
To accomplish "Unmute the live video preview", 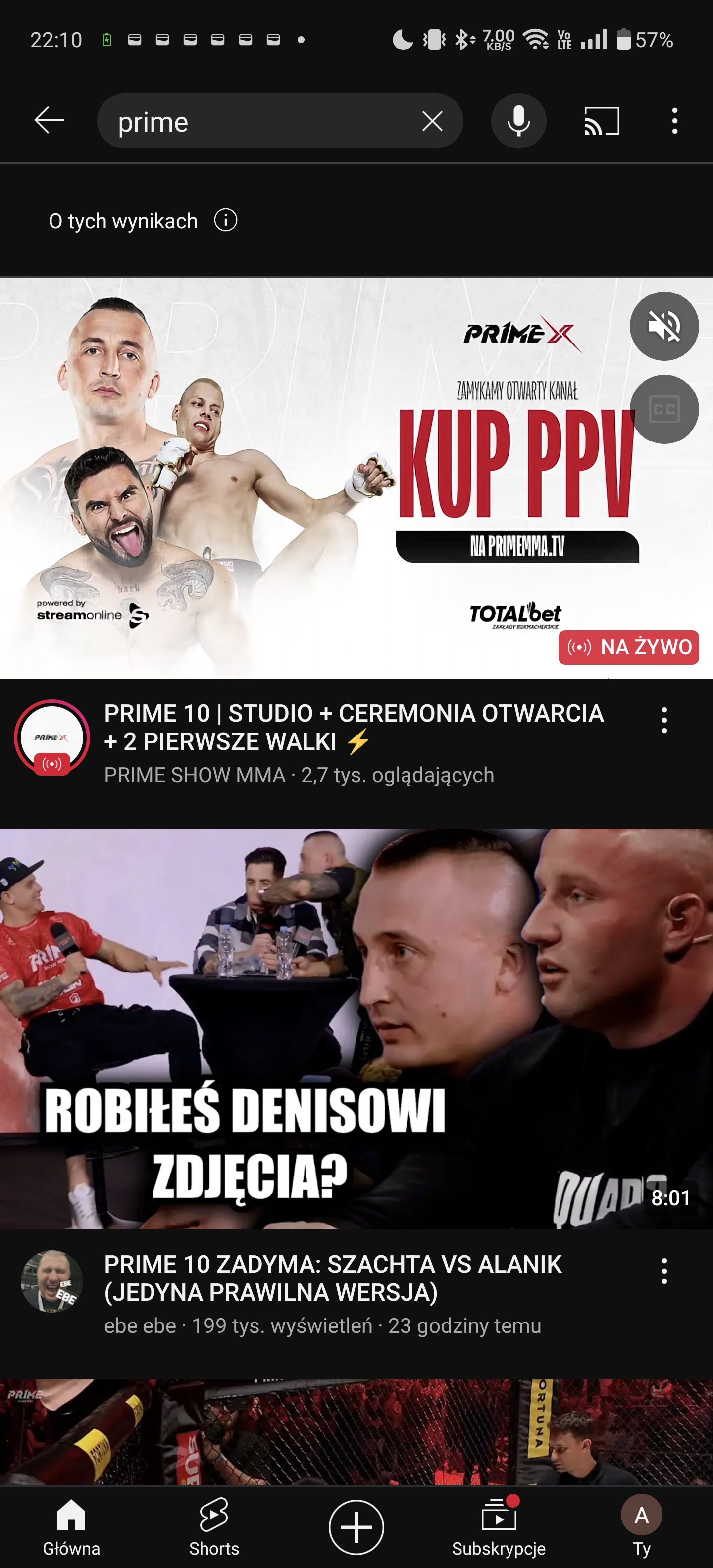I will point(663,326).
